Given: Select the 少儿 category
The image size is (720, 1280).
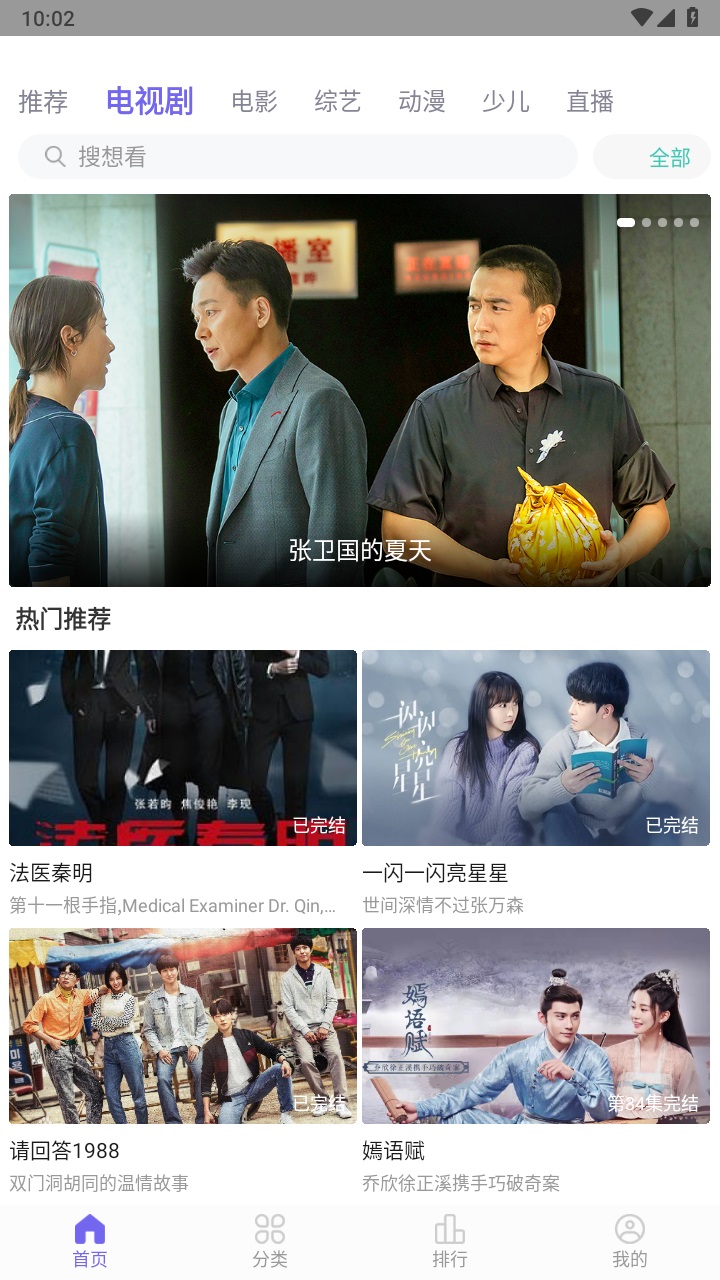Looking at the screenshot, I should 506,101.
